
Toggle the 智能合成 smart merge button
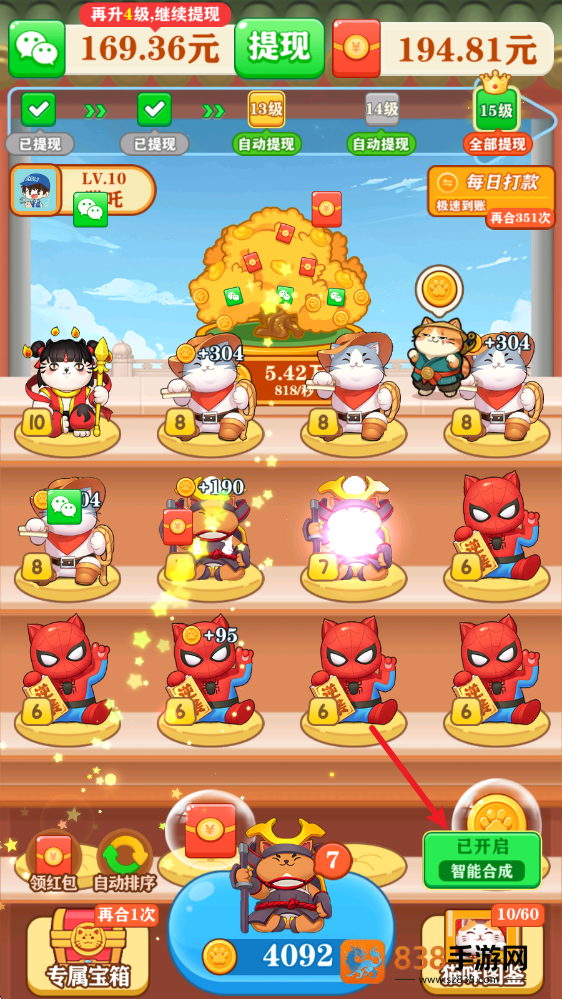[482, 859]
